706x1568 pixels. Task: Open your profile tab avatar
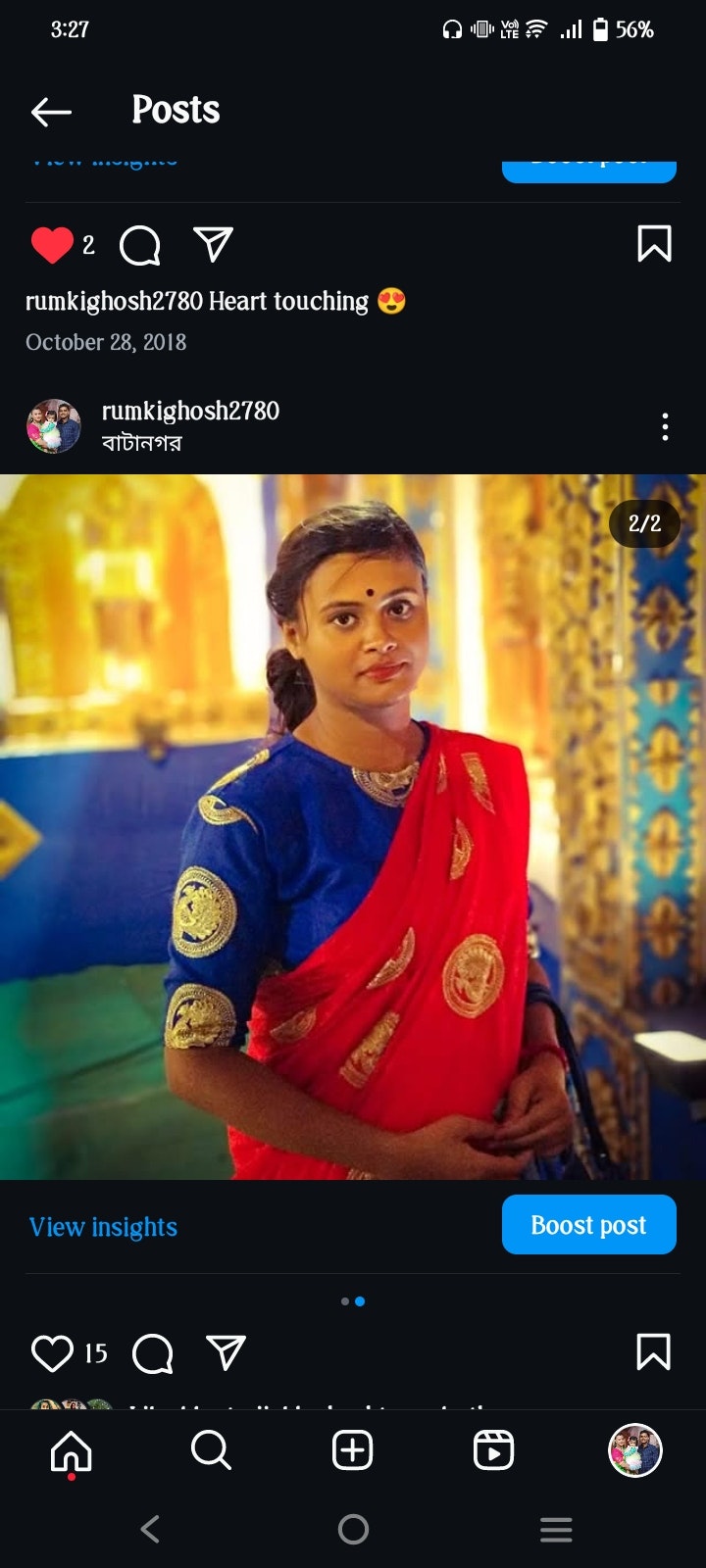pos(635,1449)
